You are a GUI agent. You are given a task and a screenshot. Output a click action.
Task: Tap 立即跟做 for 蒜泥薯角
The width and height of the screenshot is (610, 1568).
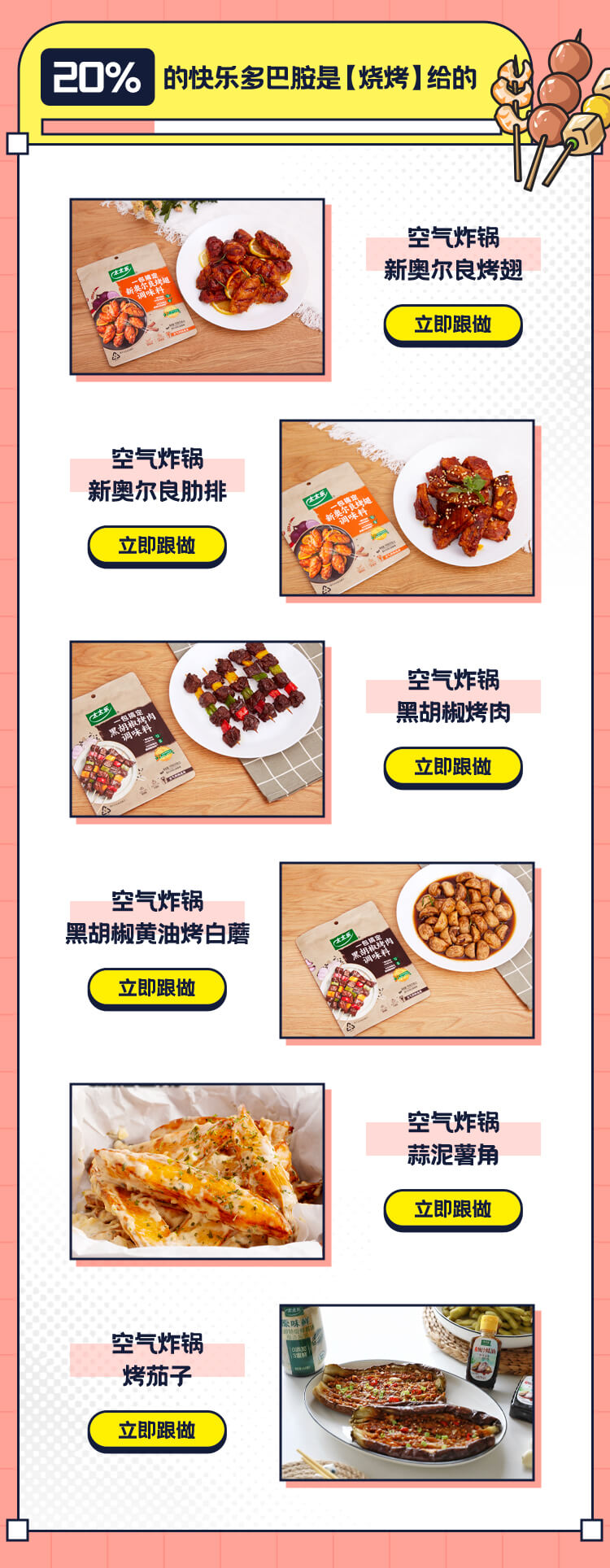(452, 1209)
